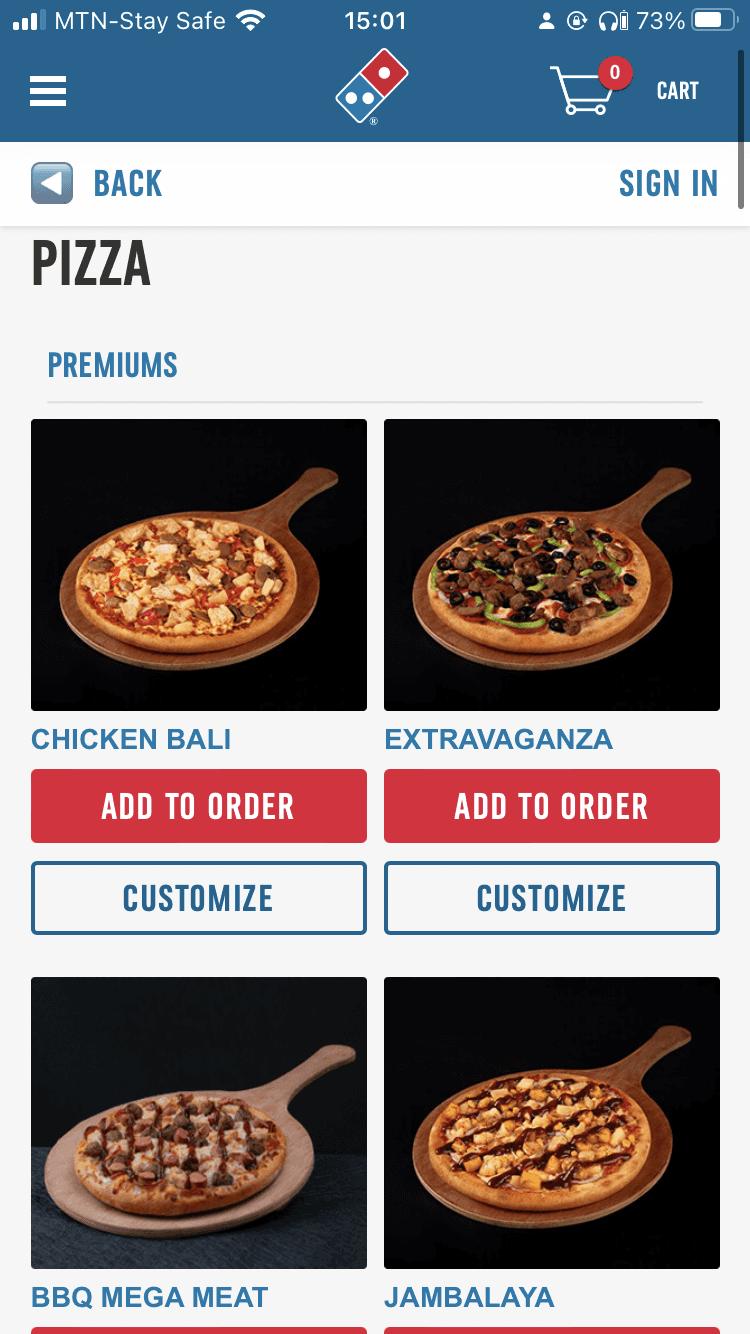Viewport: 750px width, 1334px height.
Task: Go back to the previous page
Action: [97, 184]
